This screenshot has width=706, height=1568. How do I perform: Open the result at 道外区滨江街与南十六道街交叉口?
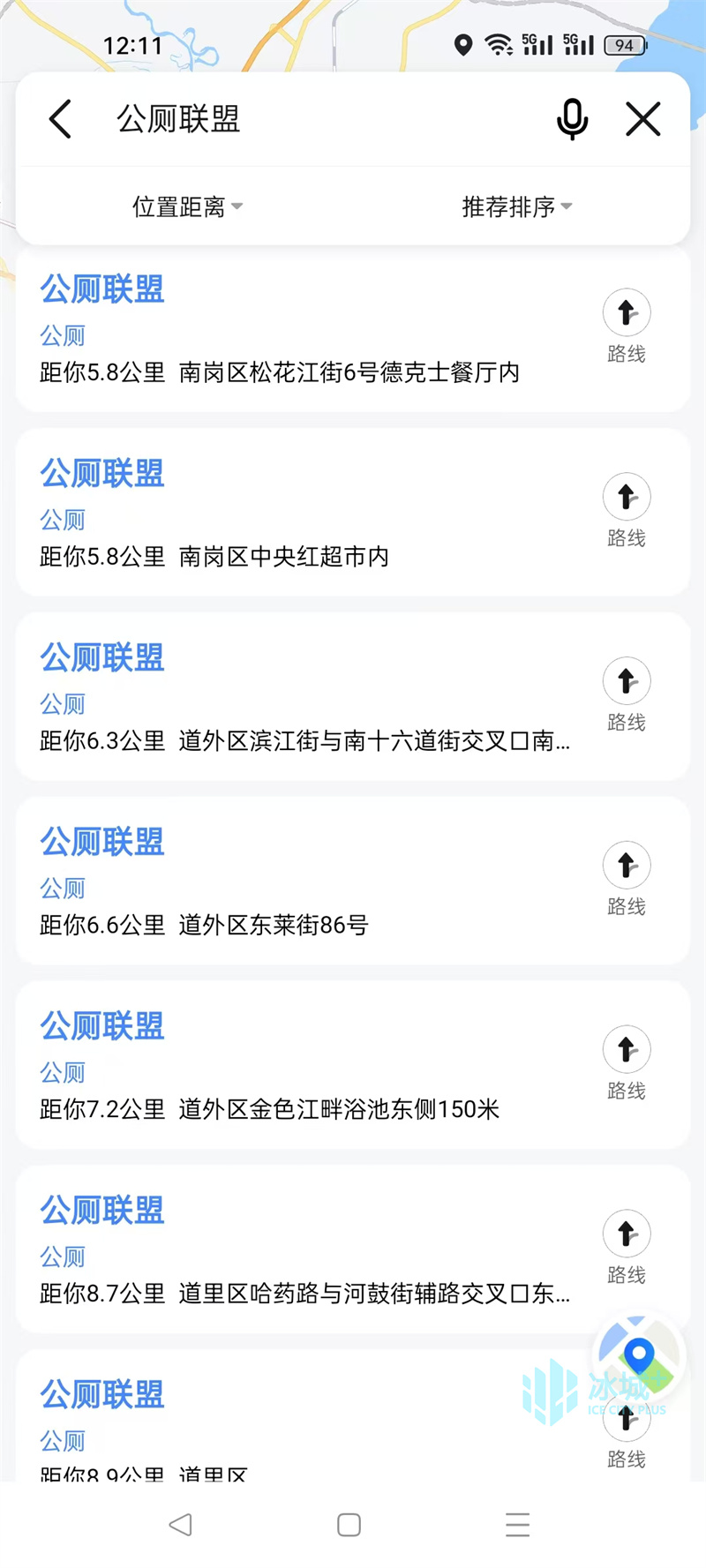click(300, 697)
